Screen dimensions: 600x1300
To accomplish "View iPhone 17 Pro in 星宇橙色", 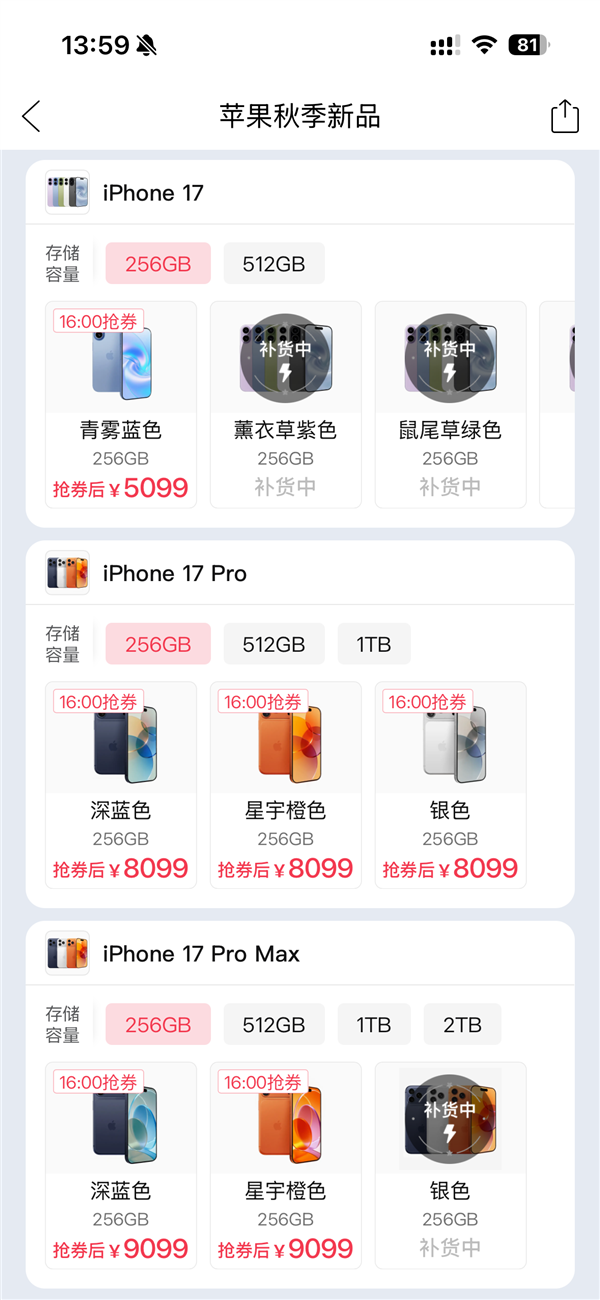I will [x=285, y=785].
